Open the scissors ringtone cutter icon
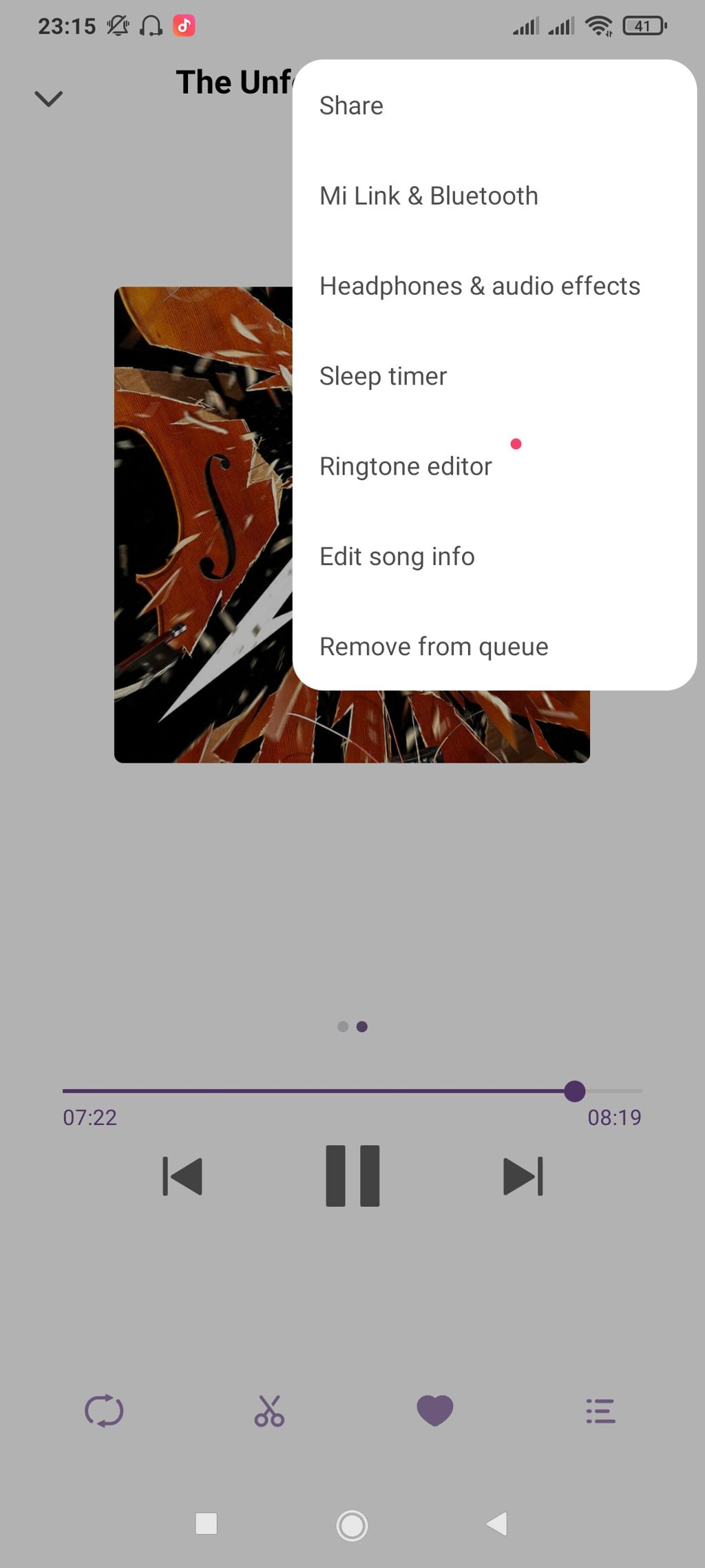 click(x=269, y=1411)
